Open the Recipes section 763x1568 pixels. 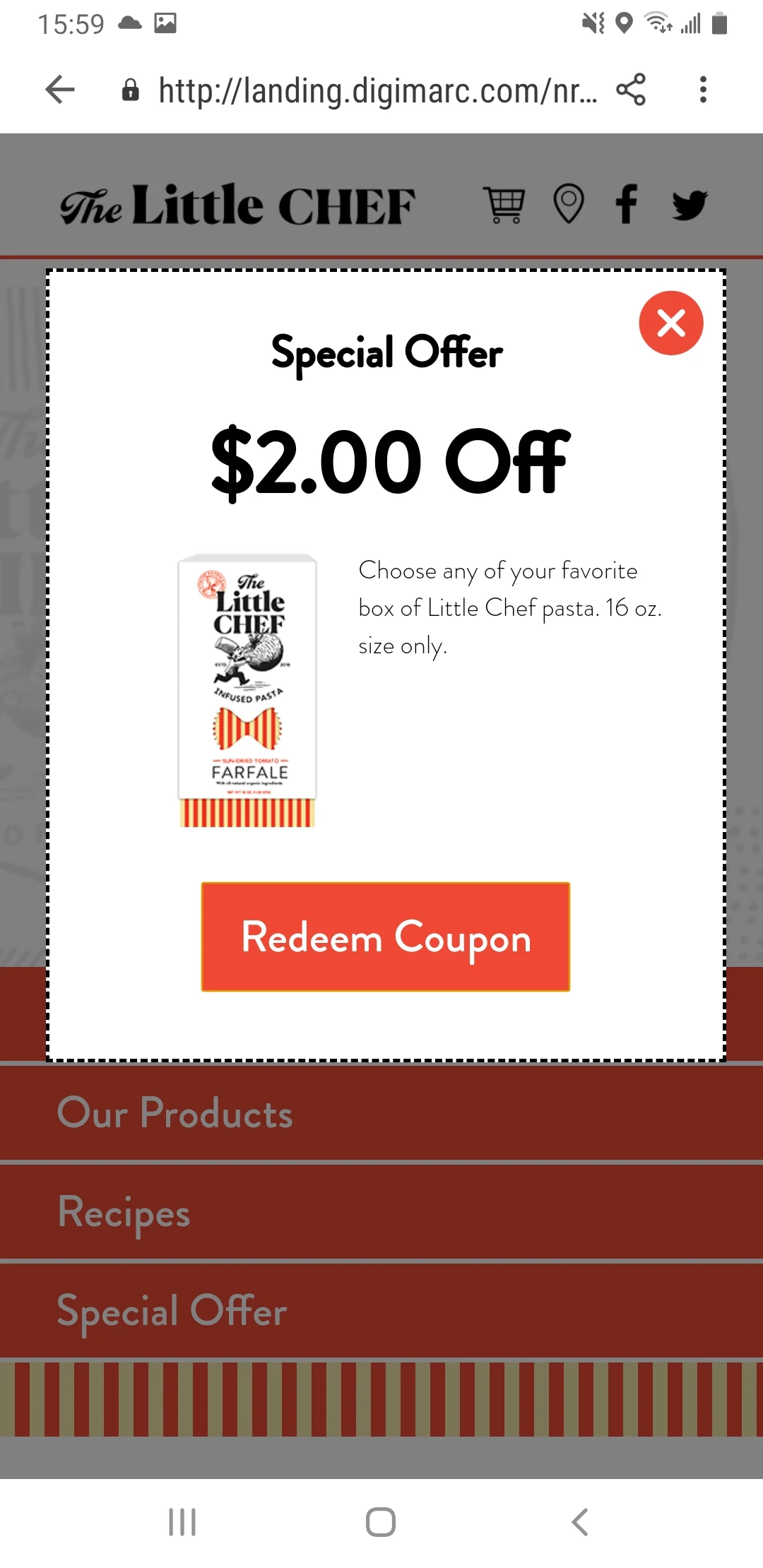coord(381,1212)
